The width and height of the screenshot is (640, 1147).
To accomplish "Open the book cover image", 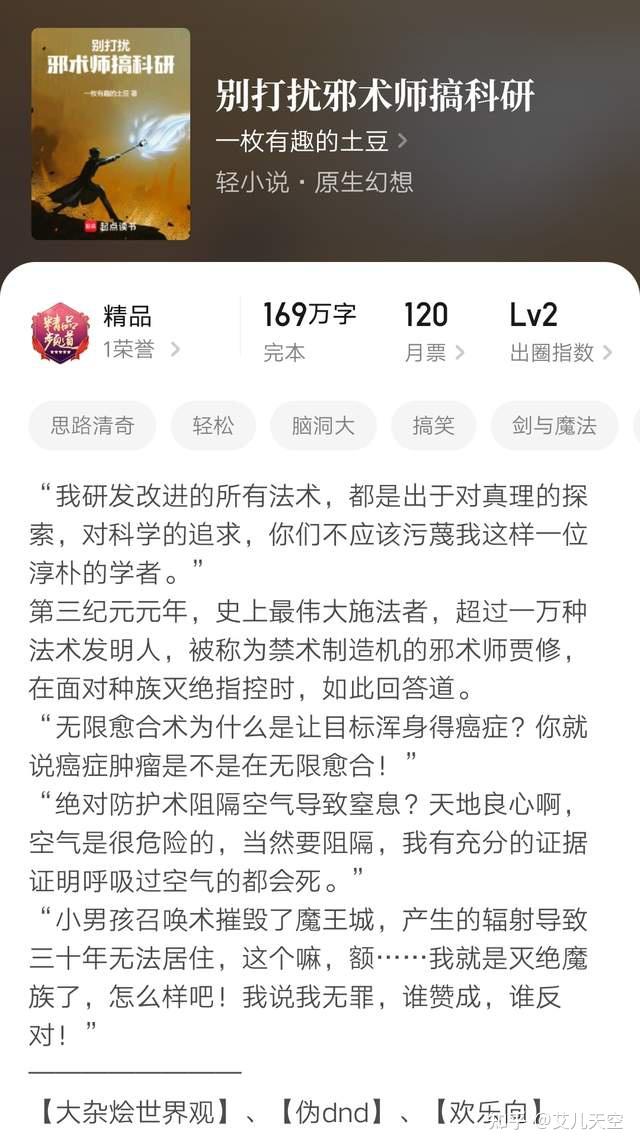I will click(110, 134).
